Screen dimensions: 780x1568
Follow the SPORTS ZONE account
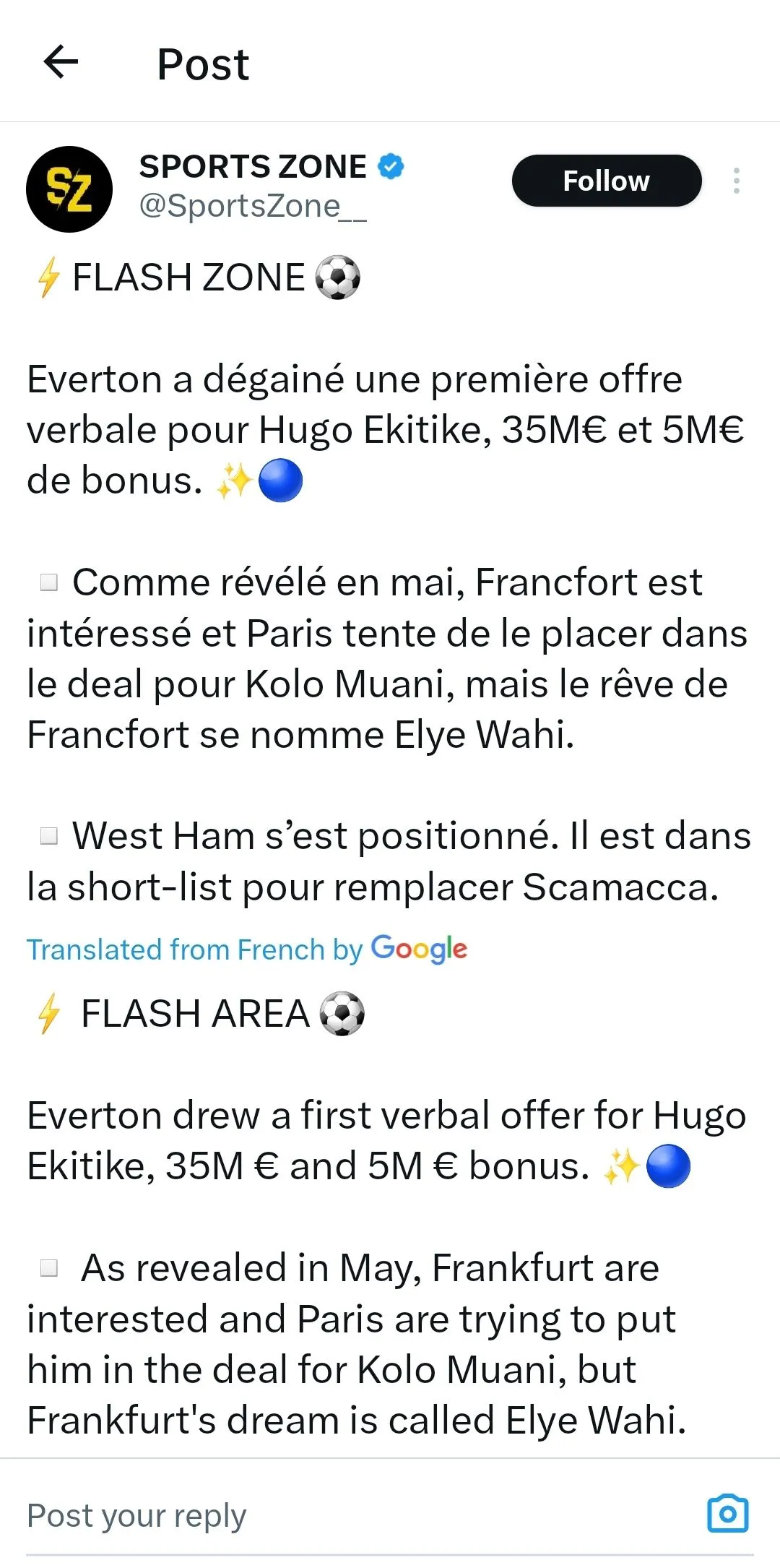(x=606, y=181)
